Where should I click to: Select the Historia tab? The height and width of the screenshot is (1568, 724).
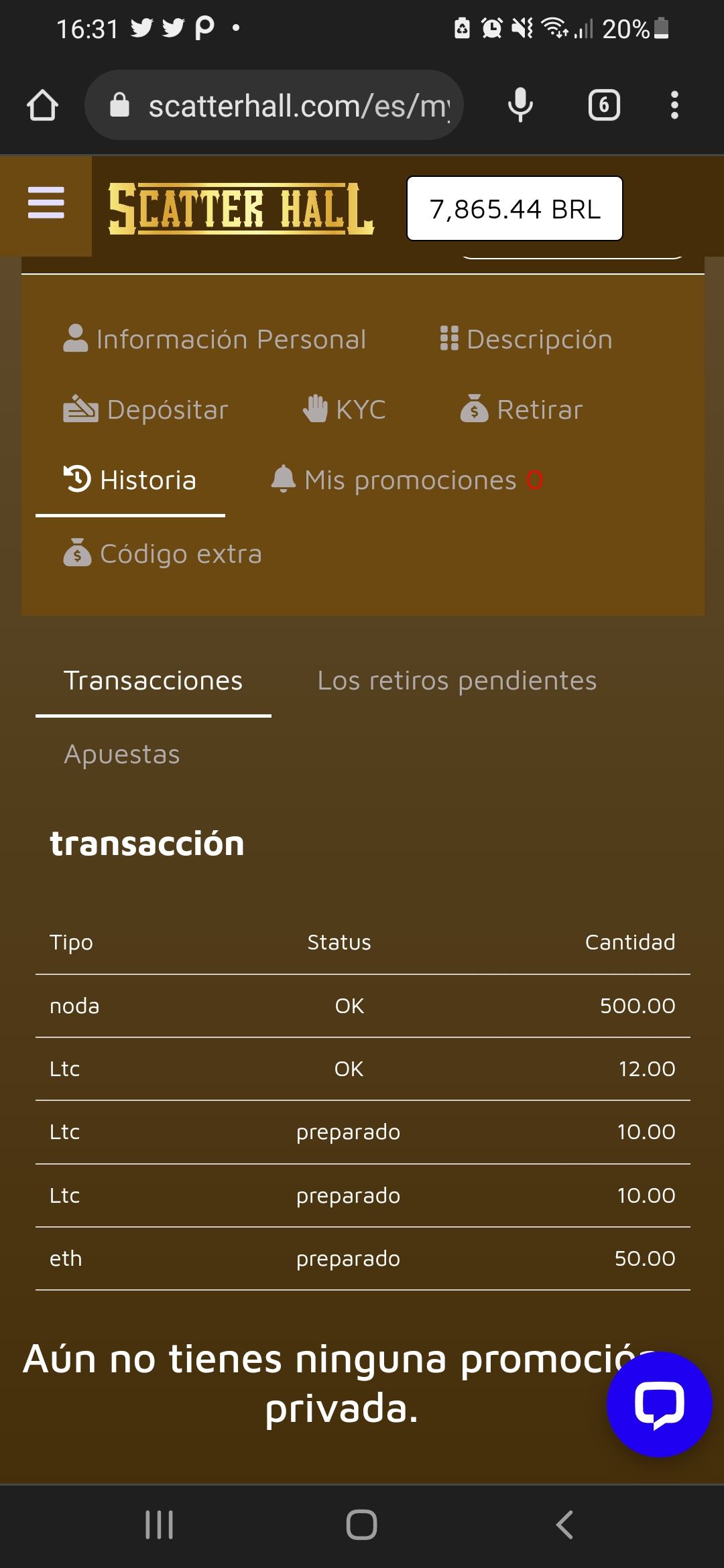[x=130, y=480]
